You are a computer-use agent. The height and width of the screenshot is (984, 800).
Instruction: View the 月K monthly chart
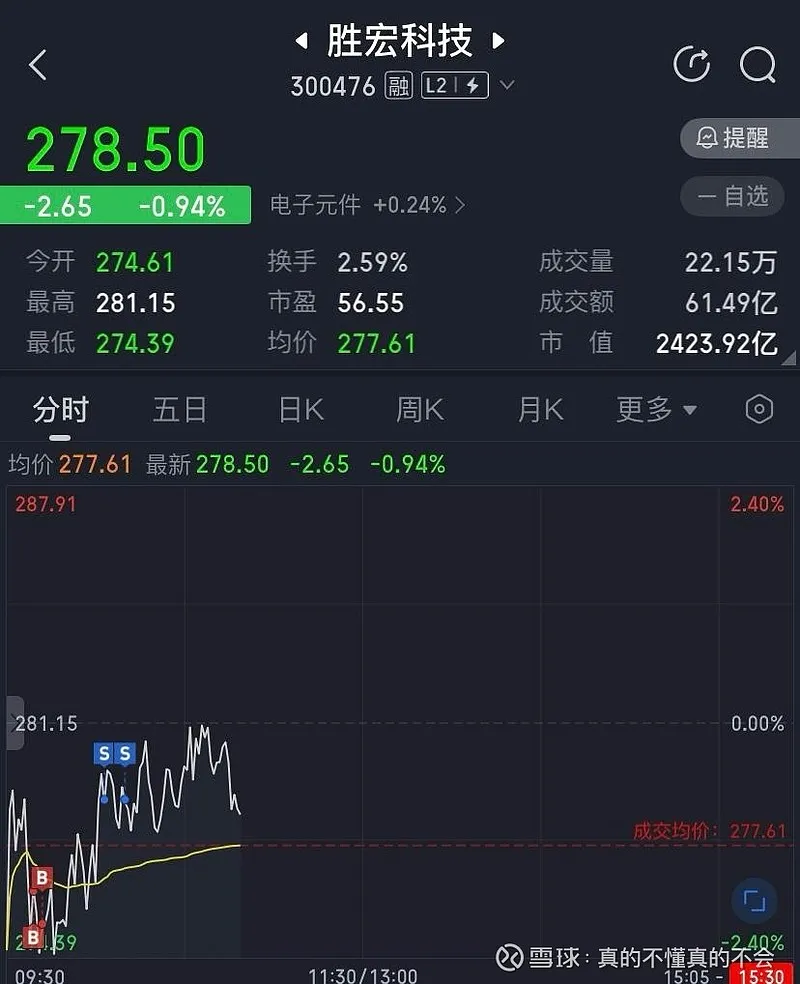(540, 410)
